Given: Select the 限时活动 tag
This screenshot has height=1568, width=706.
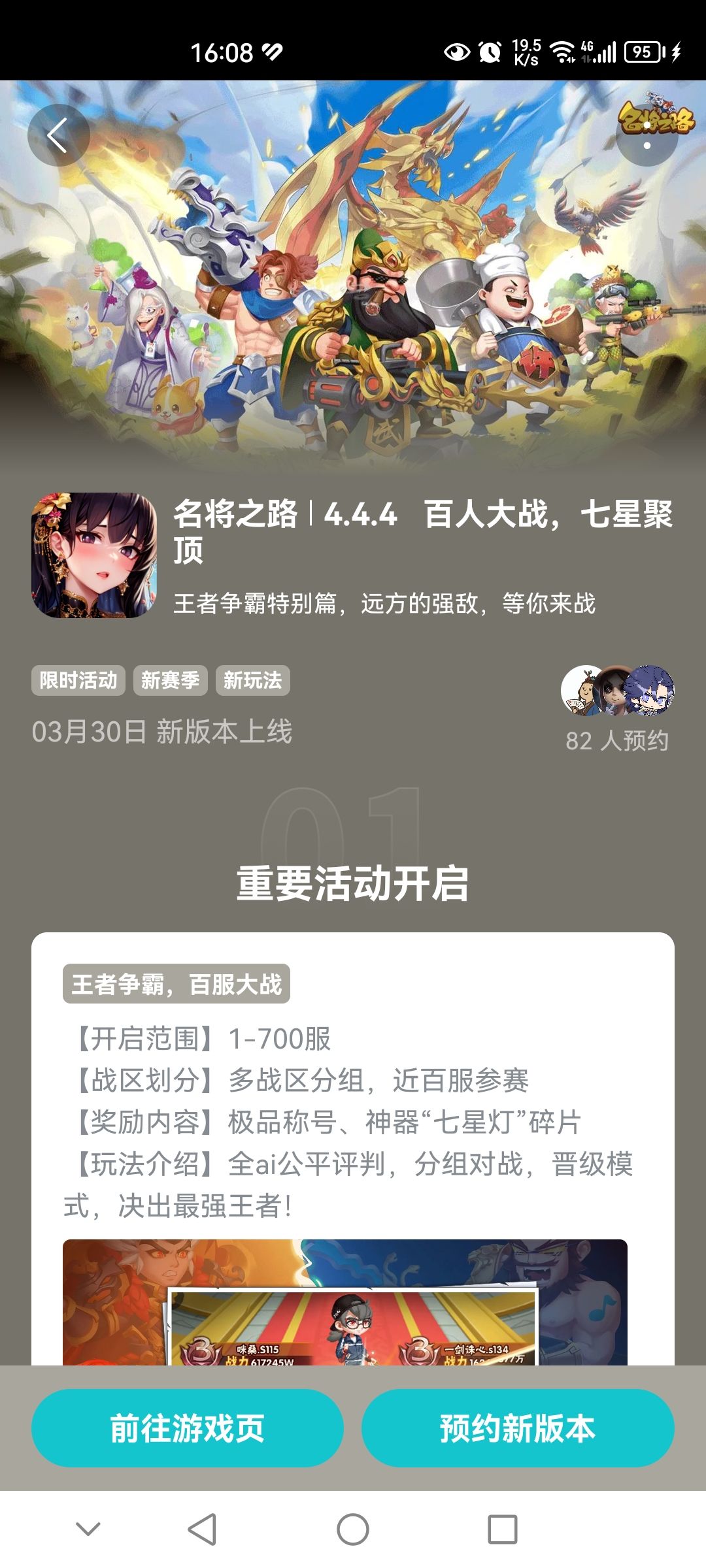Looking at the screenshot, I should (78, 680).
